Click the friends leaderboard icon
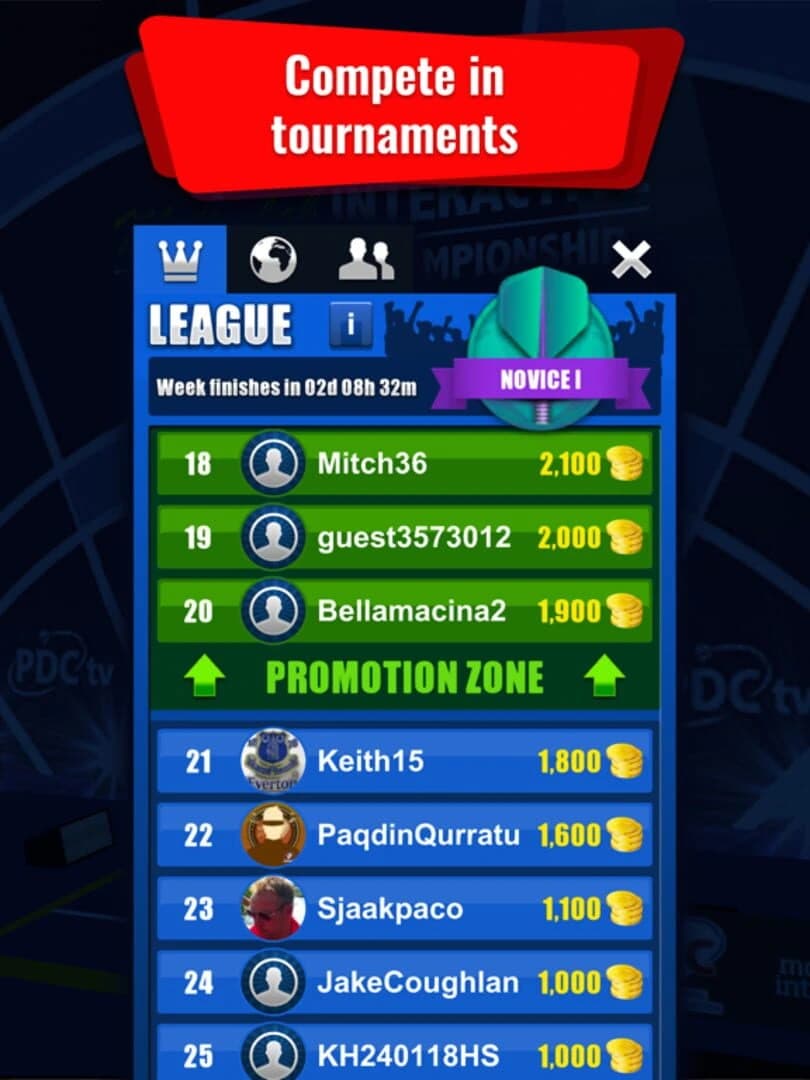The height and width of the screenshot is (1080, 810). tap(368, 257)
